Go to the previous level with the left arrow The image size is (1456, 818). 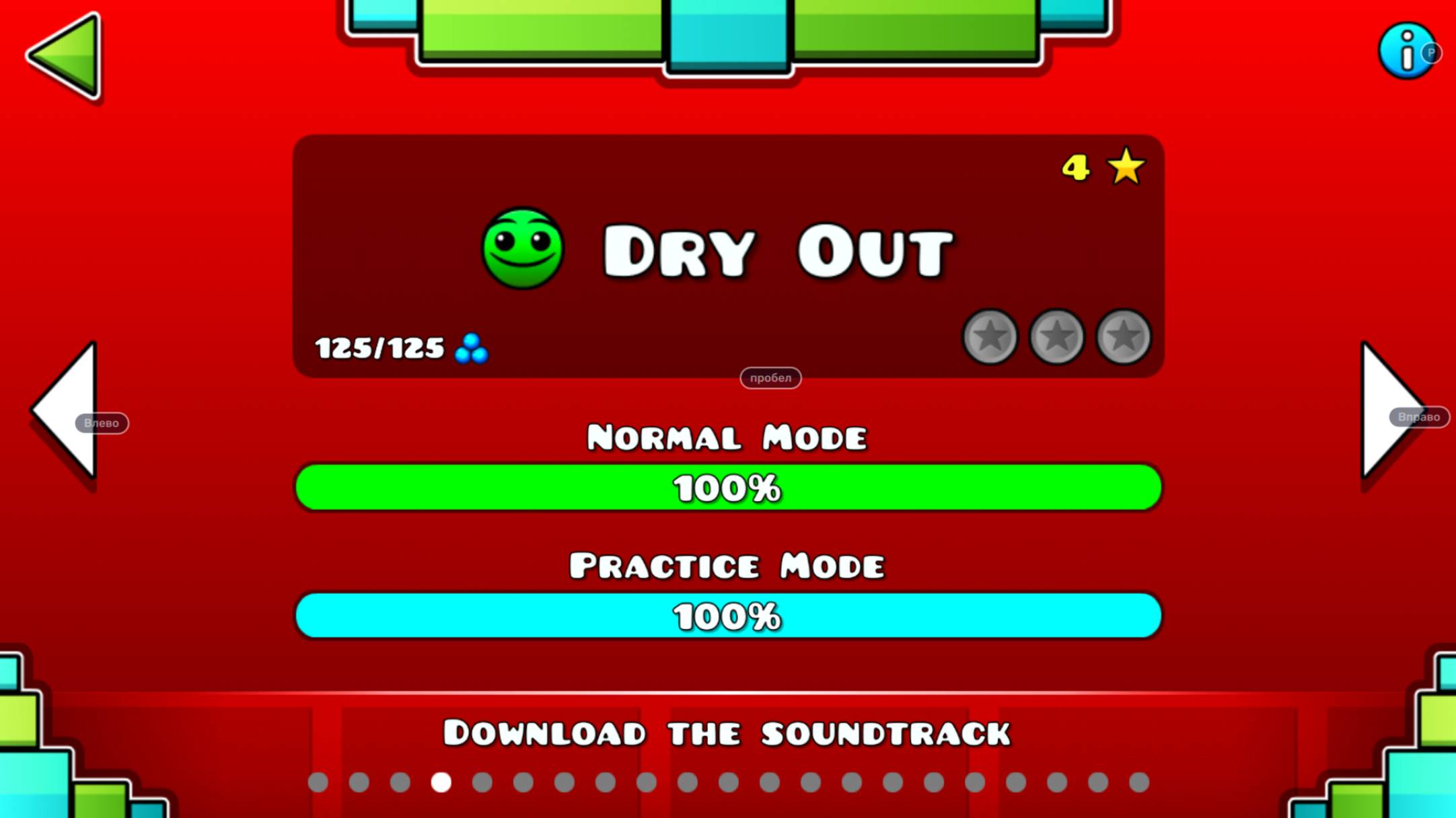click(66, 410)
